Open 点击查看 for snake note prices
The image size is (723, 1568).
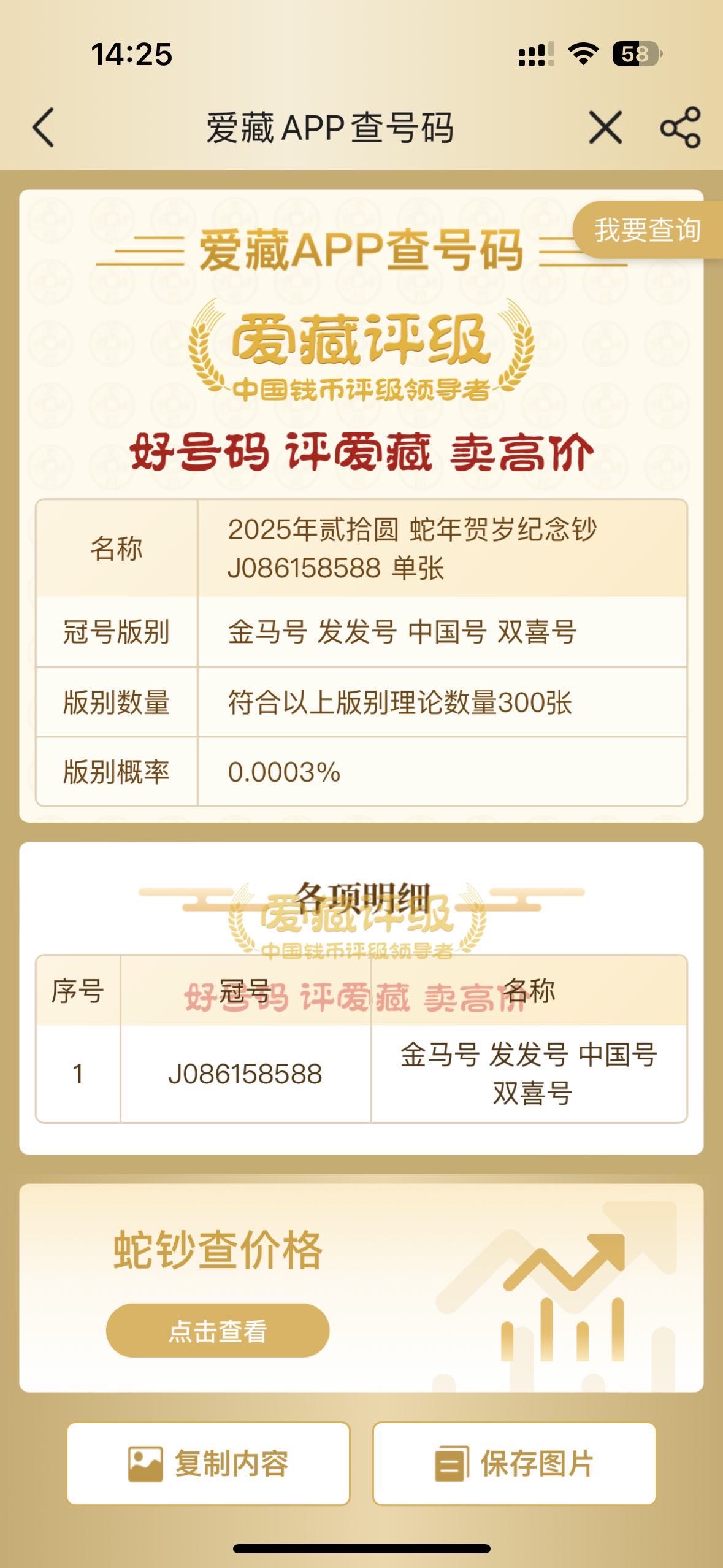(x=218, y=1331)
